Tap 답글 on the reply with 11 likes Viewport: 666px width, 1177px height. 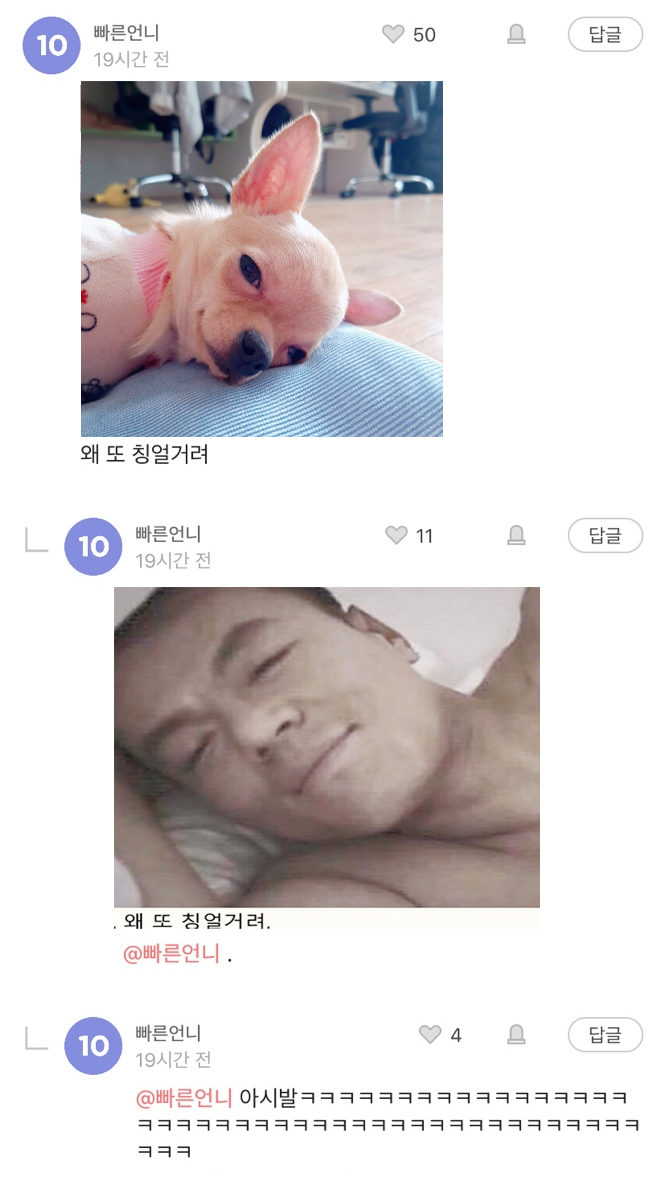coord(605,536)
